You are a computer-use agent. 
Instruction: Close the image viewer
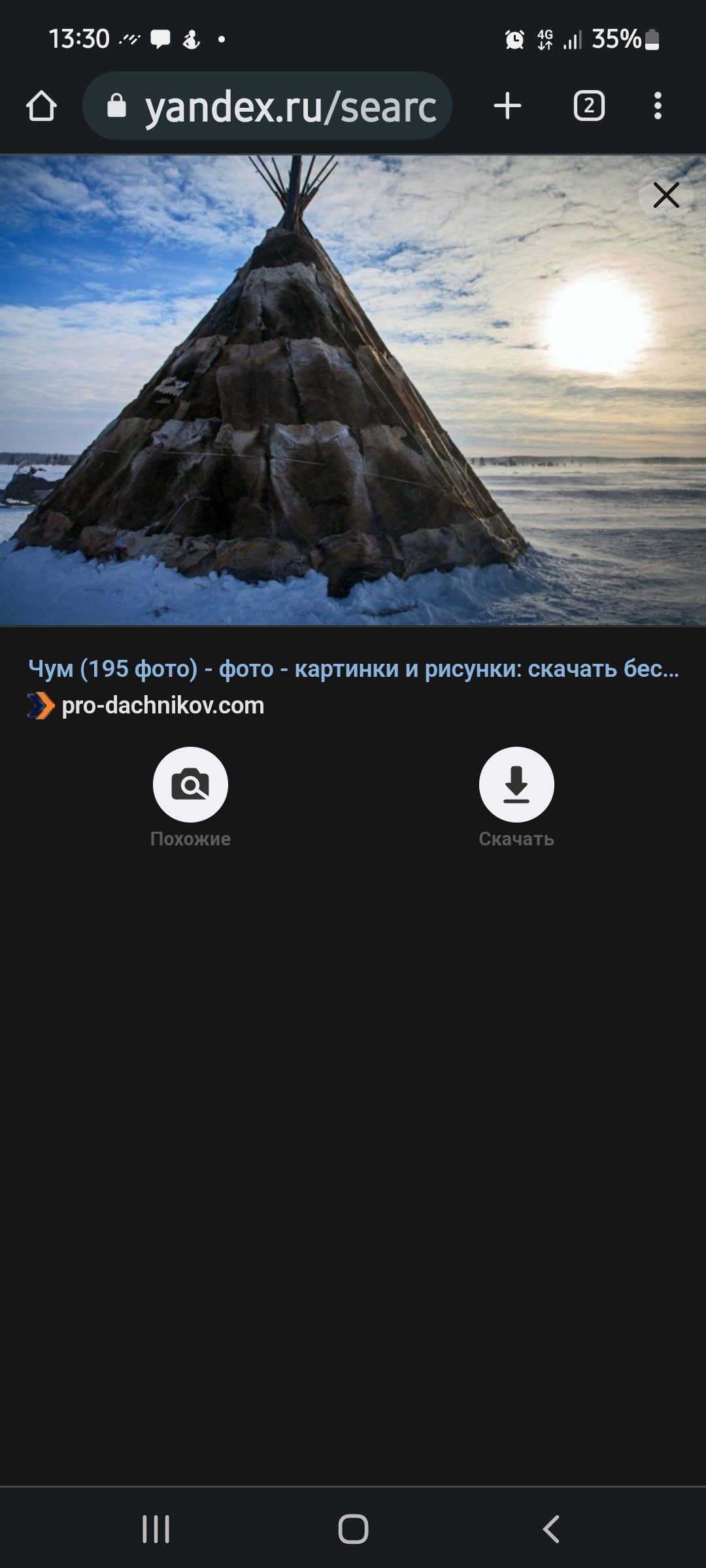point(666,195)
